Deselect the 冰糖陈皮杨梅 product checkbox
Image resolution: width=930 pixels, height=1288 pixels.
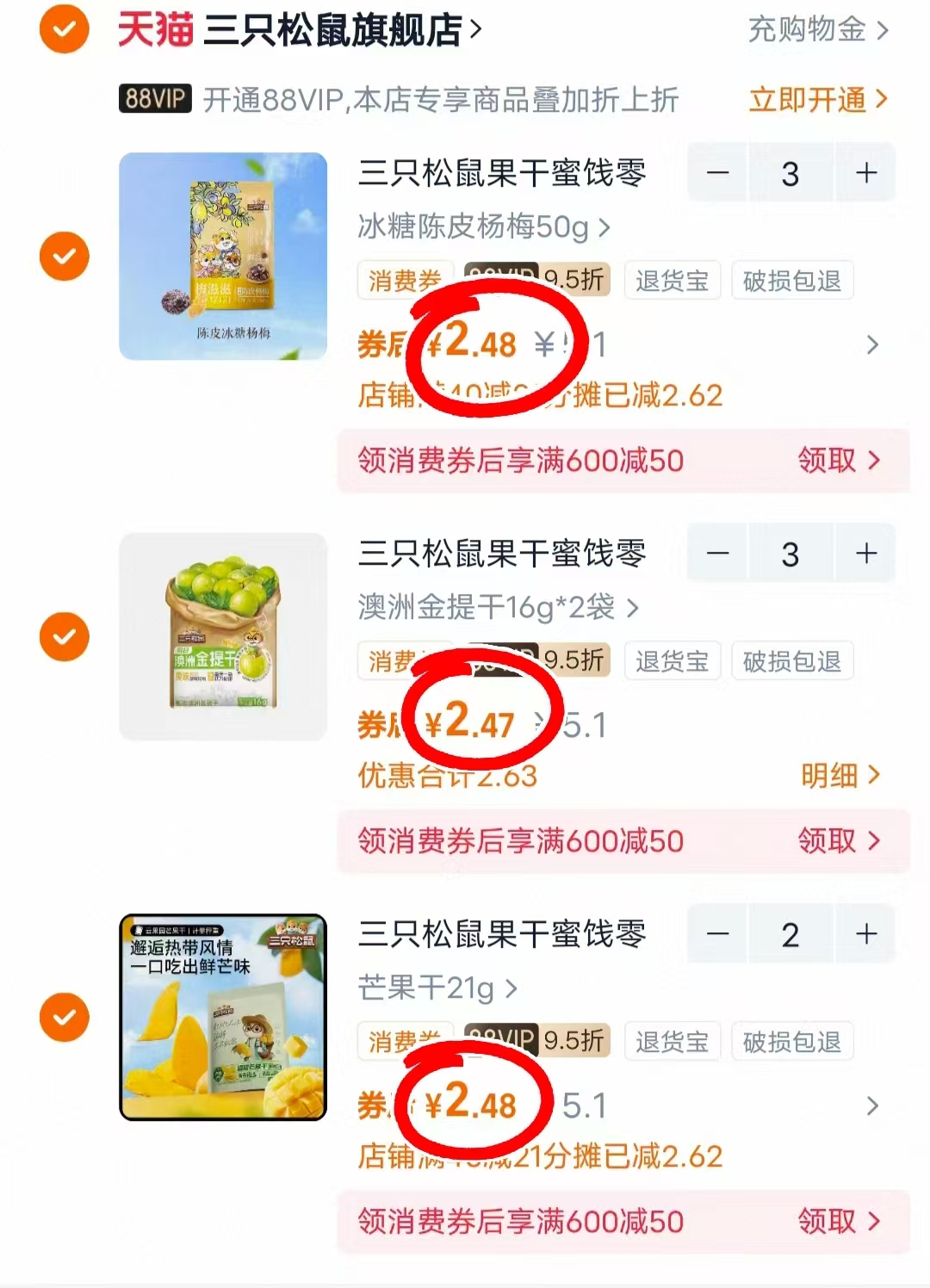[x=63, y=256]
